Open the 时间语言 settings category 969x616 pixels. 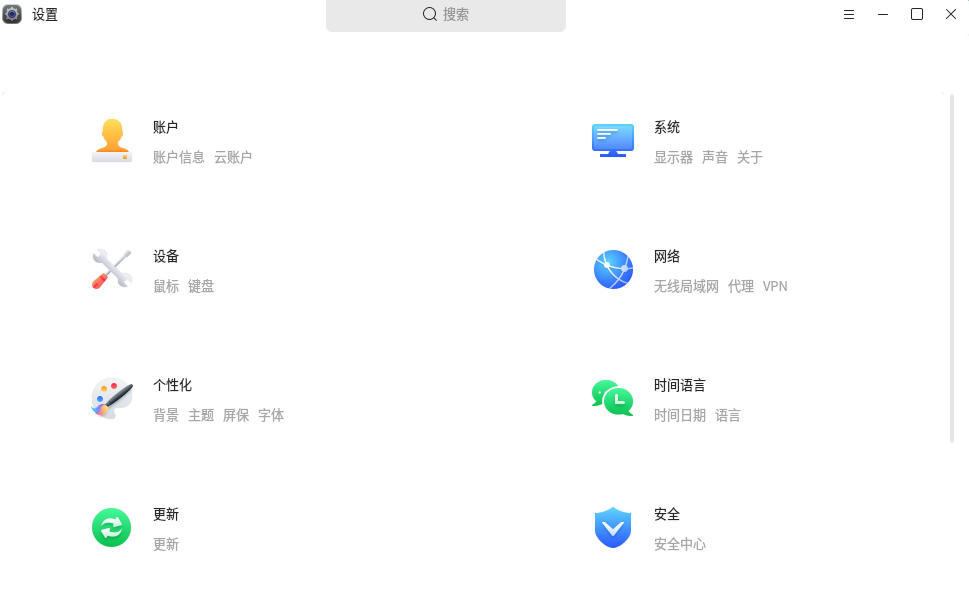click(680, 386)
